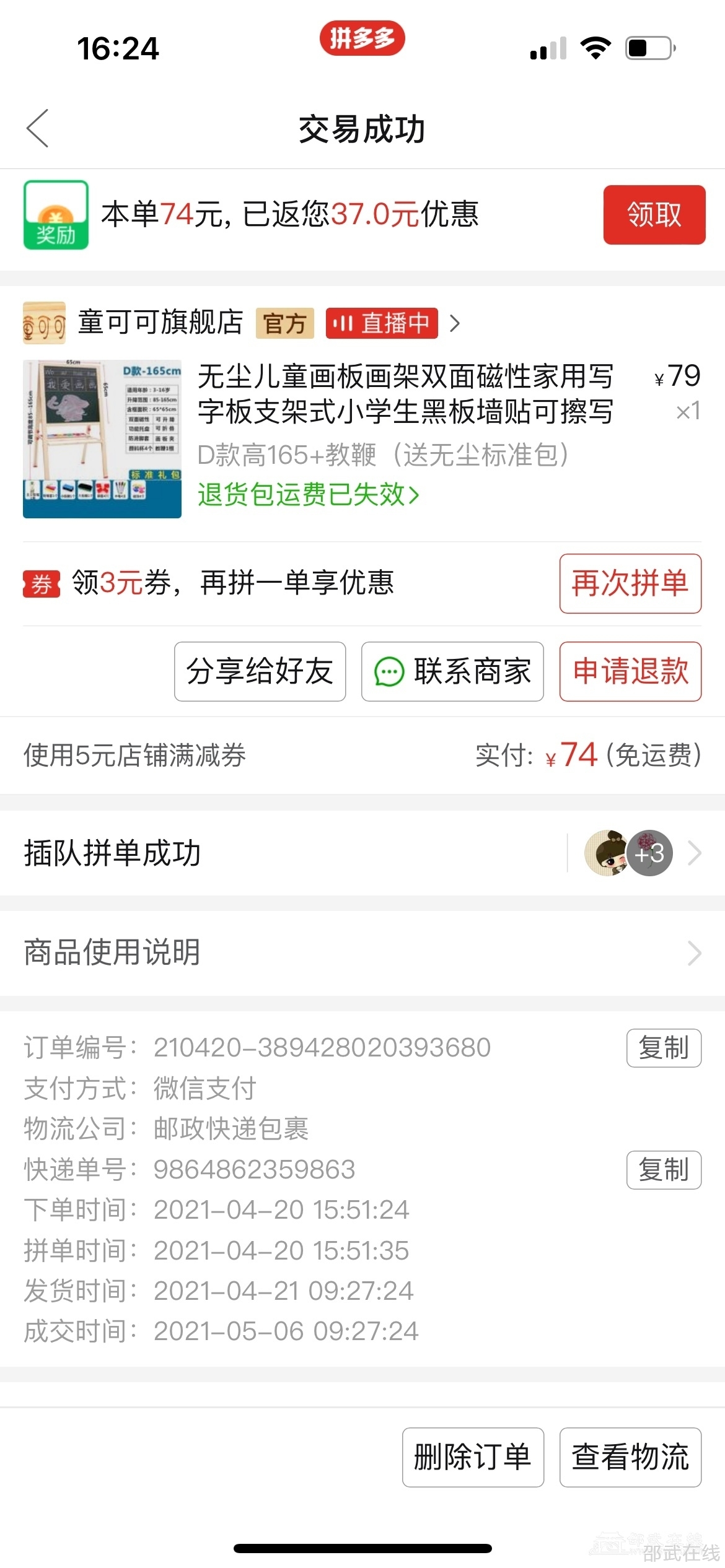Viewport: 725px width, 1568px height.
Task: Contact the seller via 联系商家
Action: [452, 671]
